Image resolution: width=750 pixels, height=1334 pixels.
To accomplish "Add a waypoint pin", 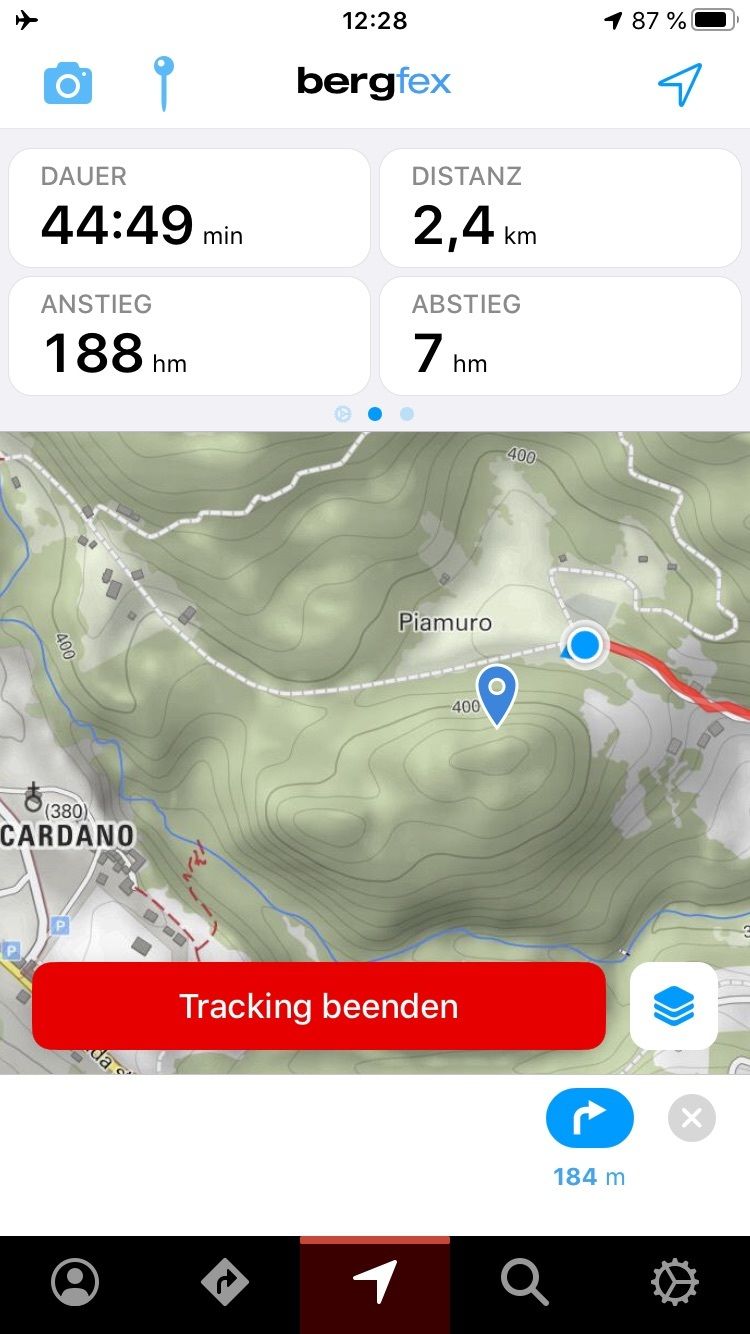I will click(x=163, y=83).
